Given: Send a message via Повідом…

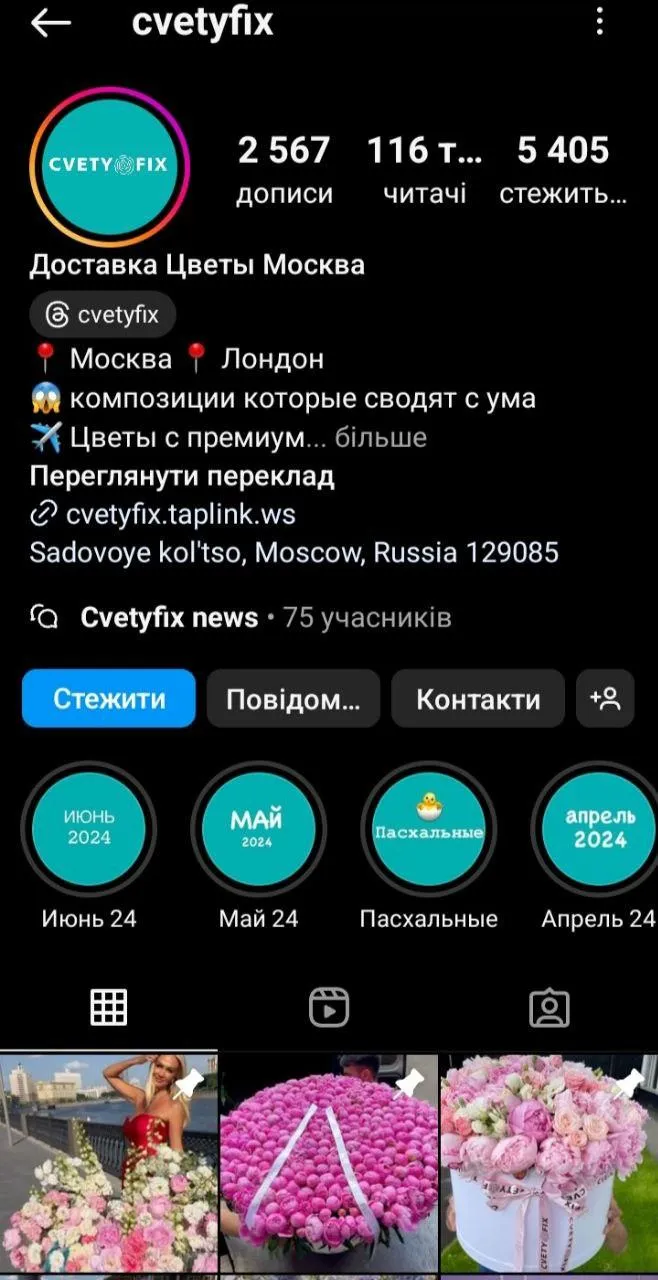Looking at the screenshot, I should (x=293, y=698).
